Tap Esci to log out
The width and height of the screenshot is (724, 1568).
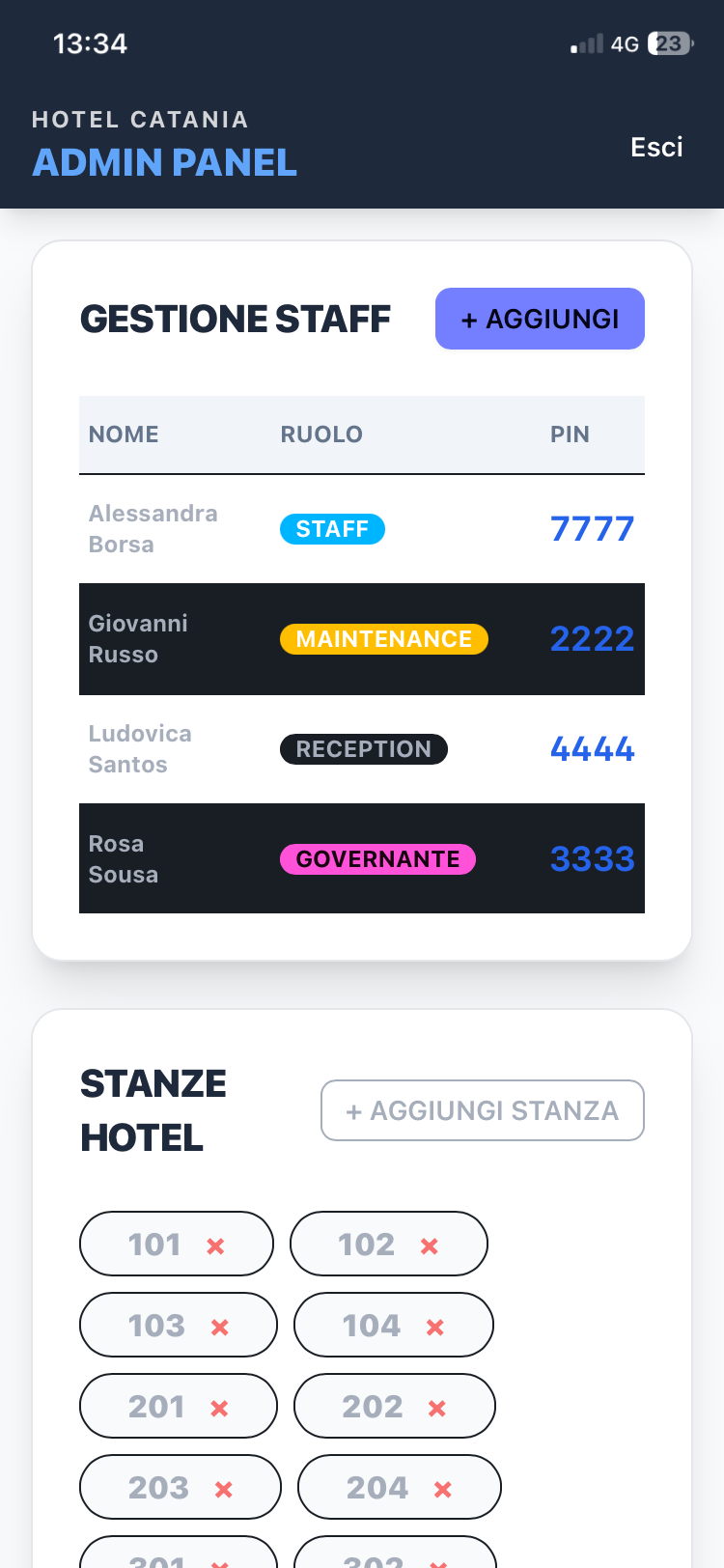coord(656,147)
